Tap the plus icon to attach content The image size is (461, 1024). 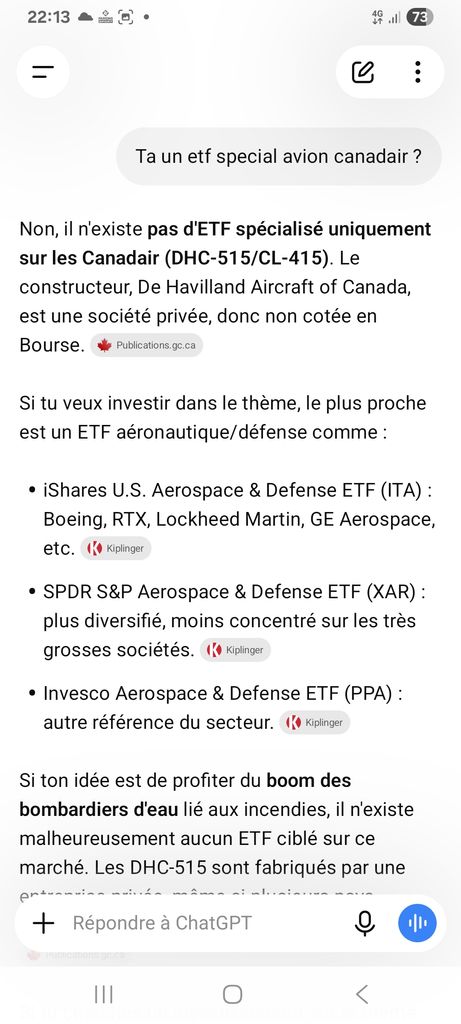[44, 923]
